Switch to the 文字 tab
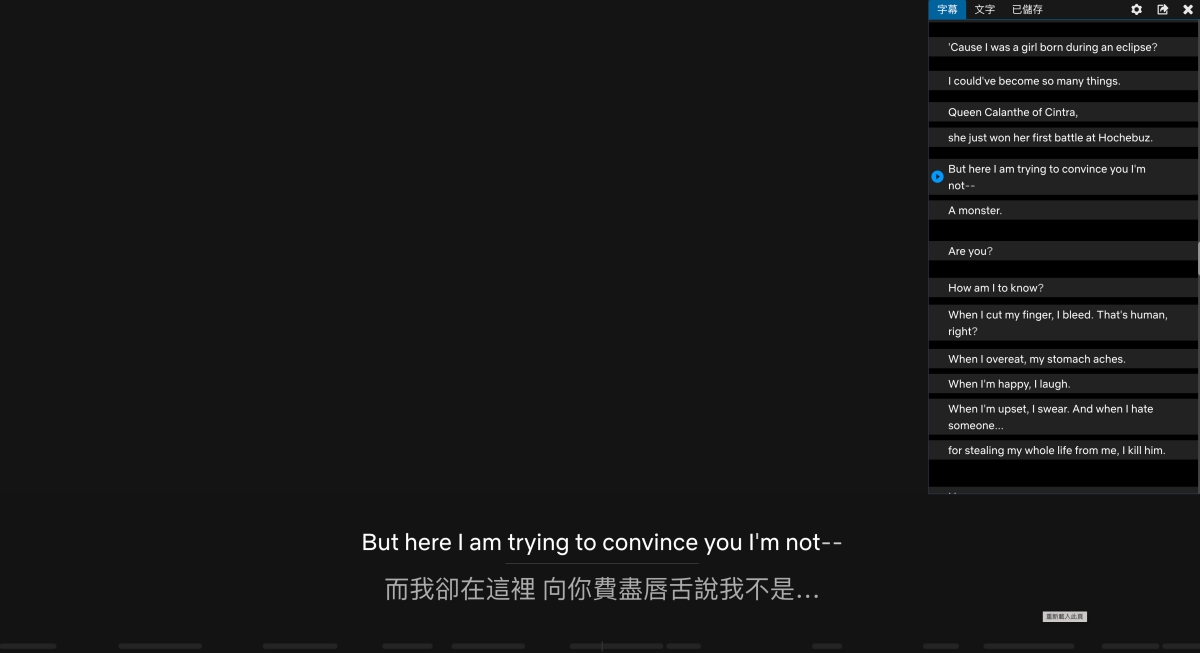The width and height of the screenshot is (1200, 653). coord(984,9)
